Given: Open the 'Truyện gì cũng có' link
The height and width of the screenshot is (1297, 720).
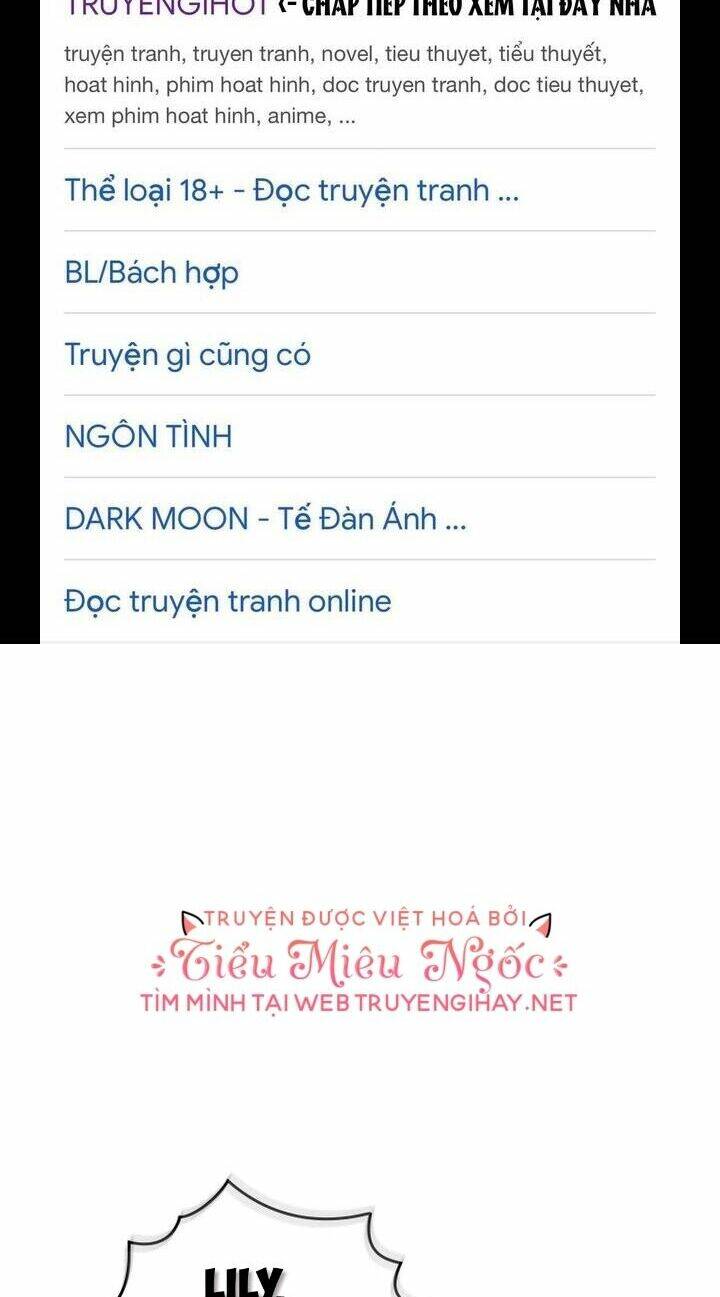Looking at the screenshot, I should tap(189, 353).
